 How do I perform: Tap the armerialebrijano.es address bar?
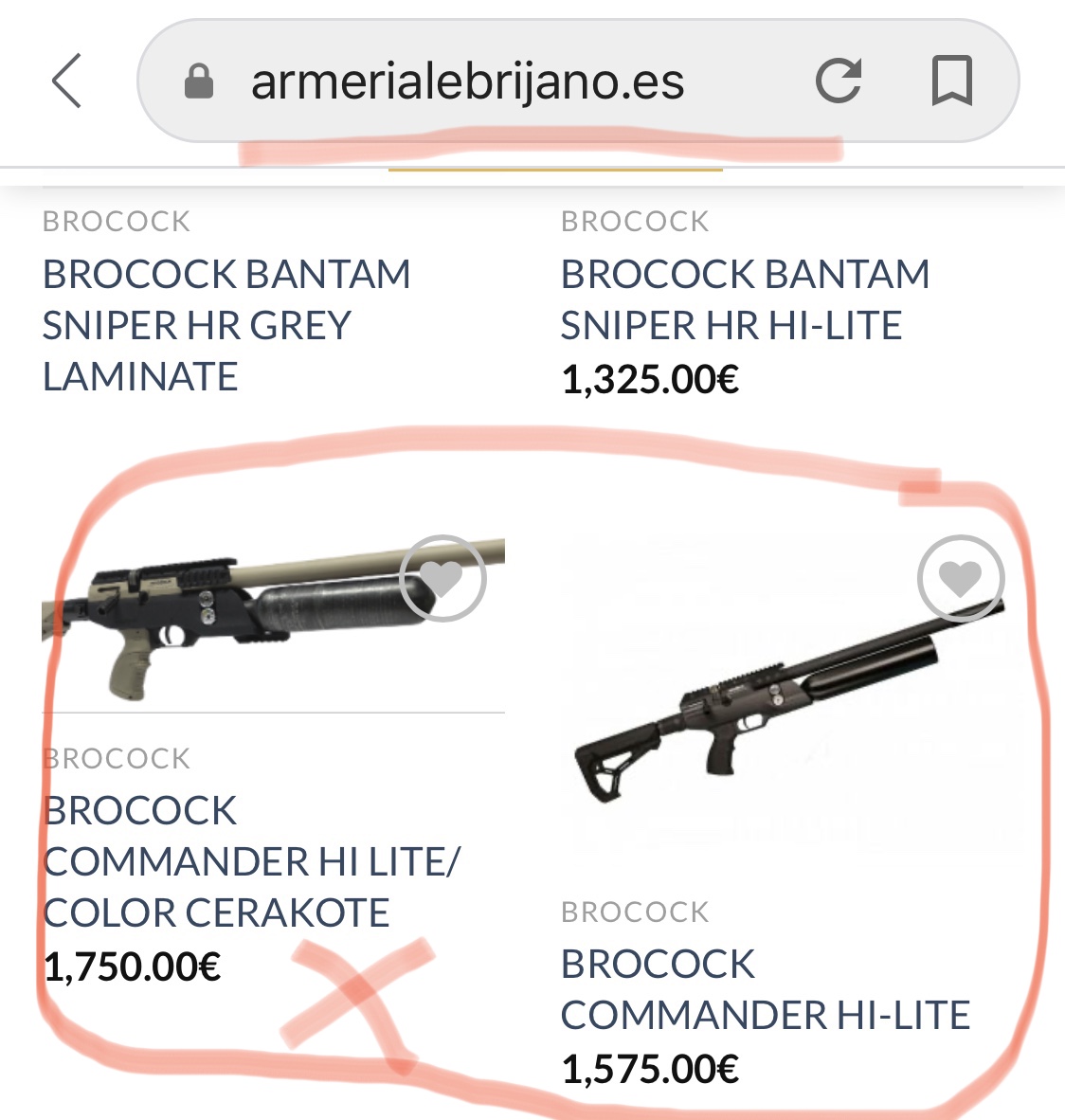tap(466, 81)
